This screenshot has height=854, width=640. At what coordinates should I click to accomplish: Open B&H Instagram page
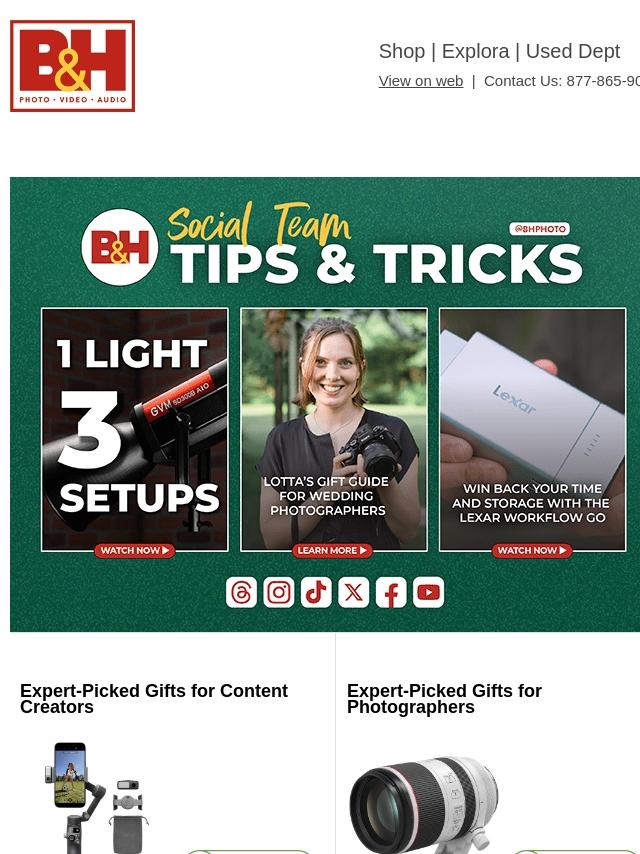[279, 593]
